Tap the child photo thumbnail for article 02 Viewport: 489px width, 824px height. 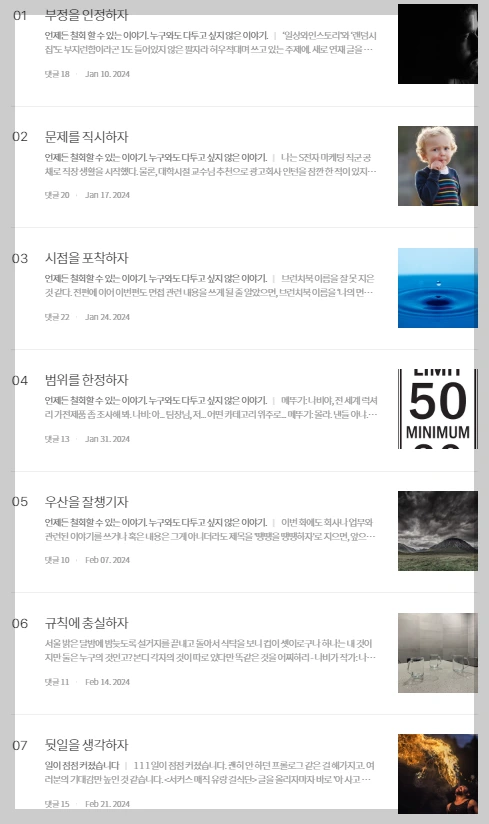point(438,166)
